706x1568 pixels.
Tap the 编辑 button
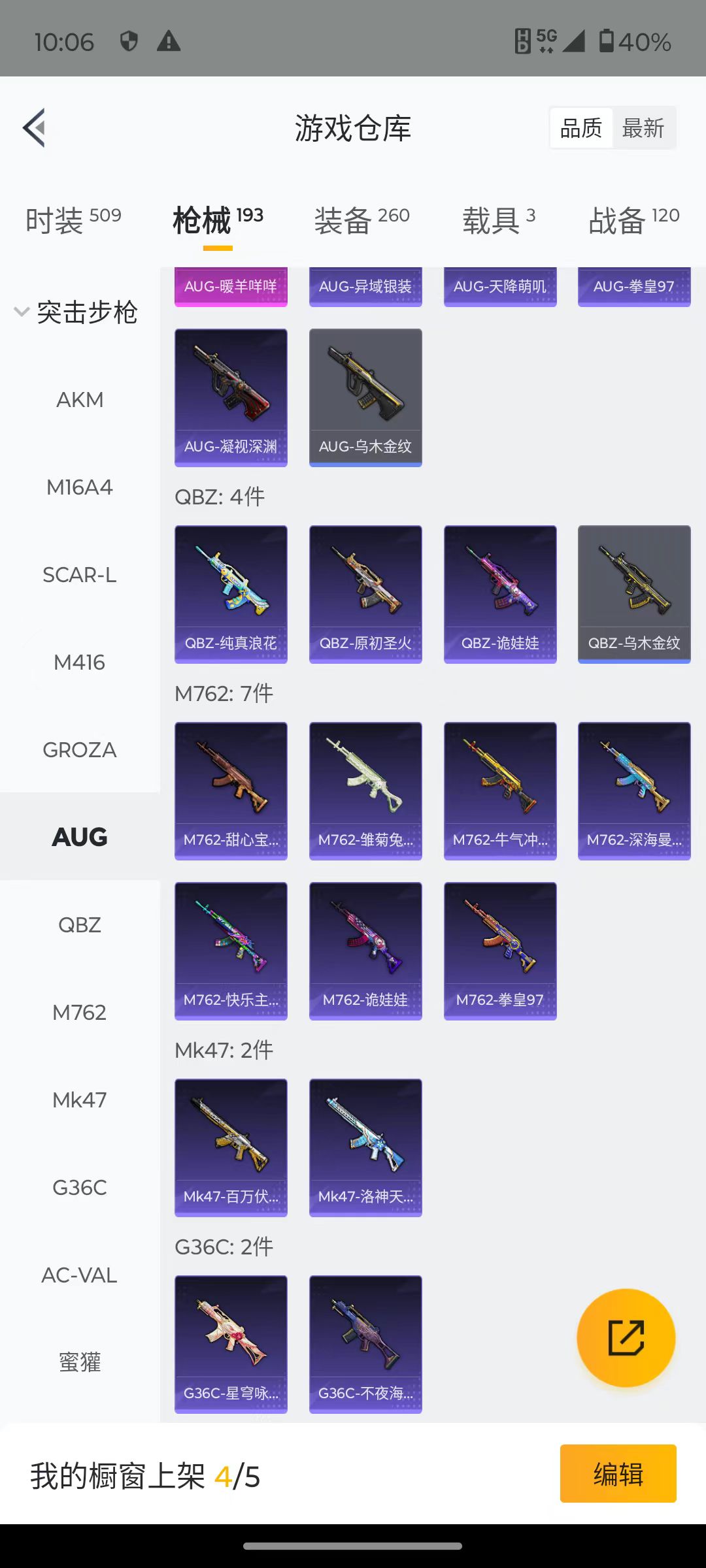(x=618, y=1473)
